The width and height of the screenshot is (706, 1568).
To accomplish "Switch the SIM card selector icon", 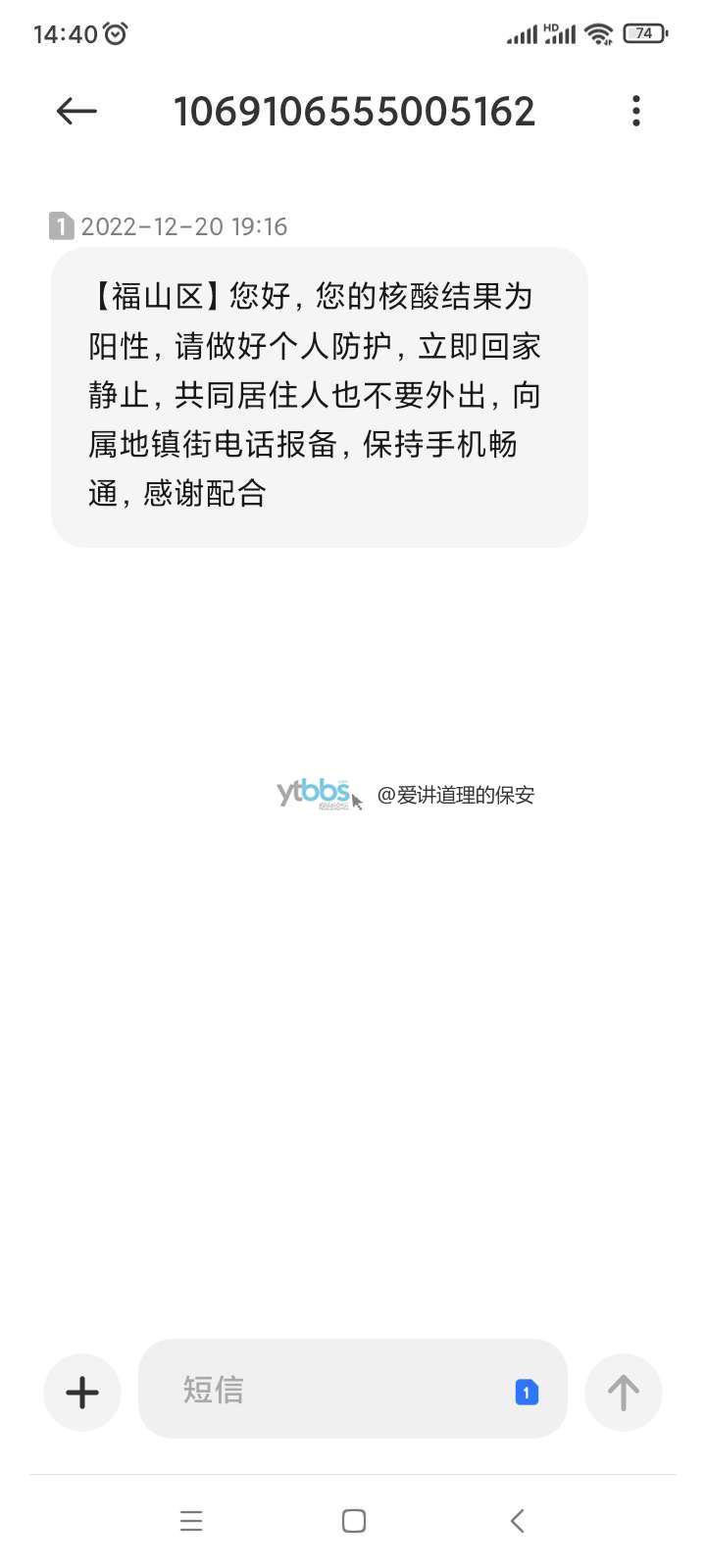I will coord(527,1392).
